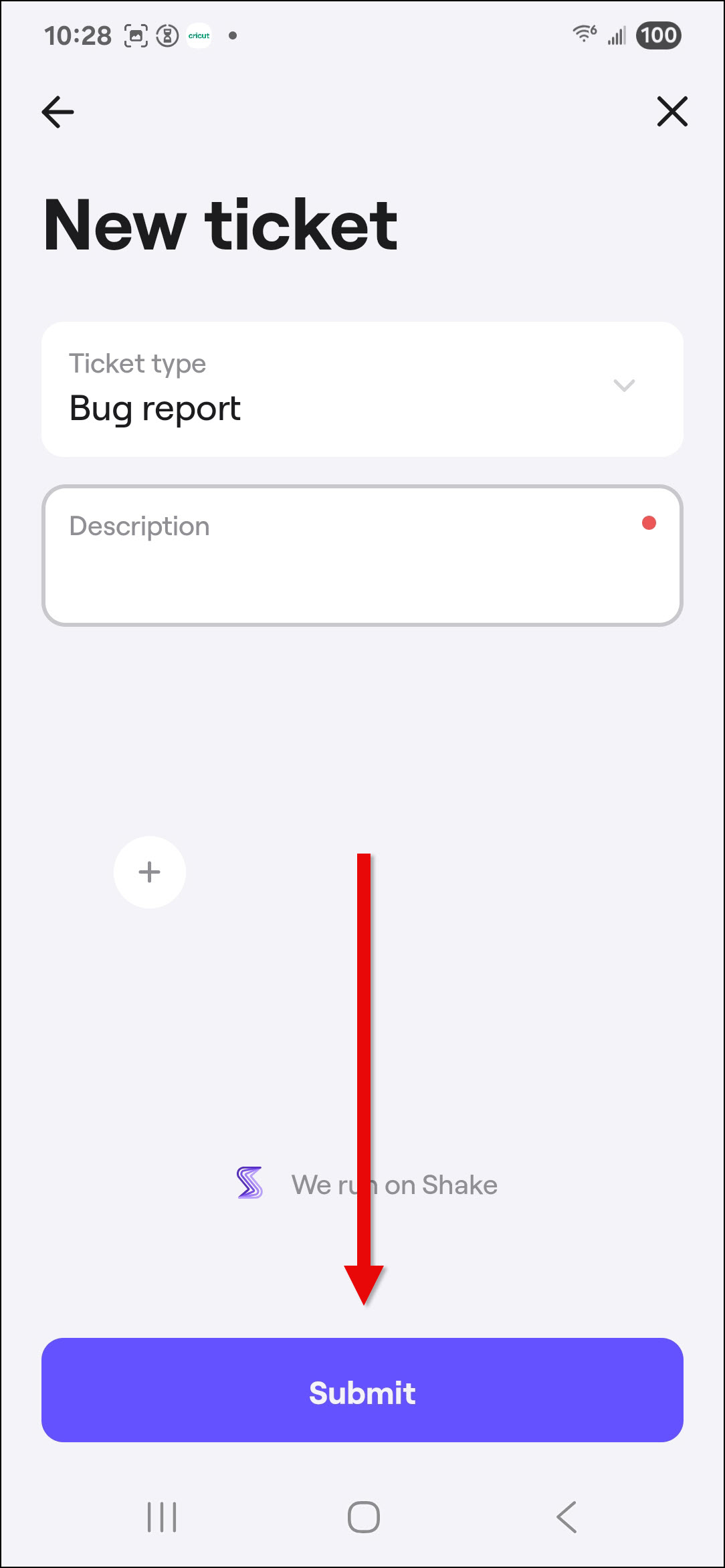The image size is (725, 1568).
Task: Tap the red required-field dot on Description
Action: [647, 523]
